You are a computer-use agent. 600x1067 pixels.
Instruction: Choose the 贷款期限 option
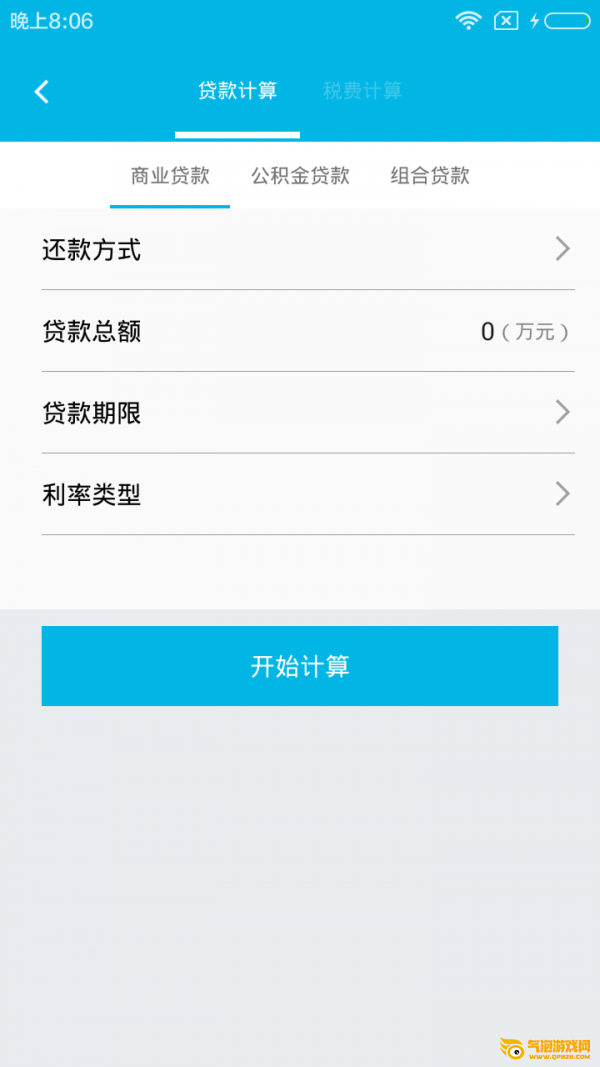point(308,412)
